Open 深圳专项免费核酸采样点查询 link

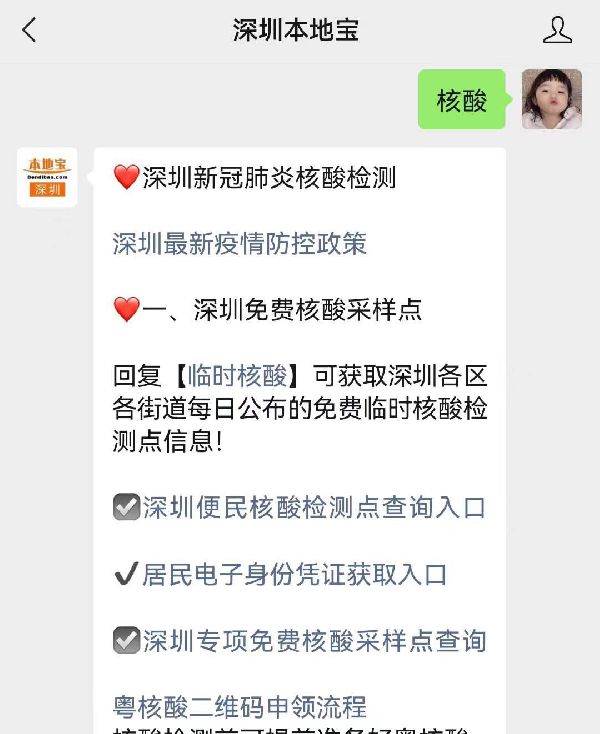(x=313, y=641)
